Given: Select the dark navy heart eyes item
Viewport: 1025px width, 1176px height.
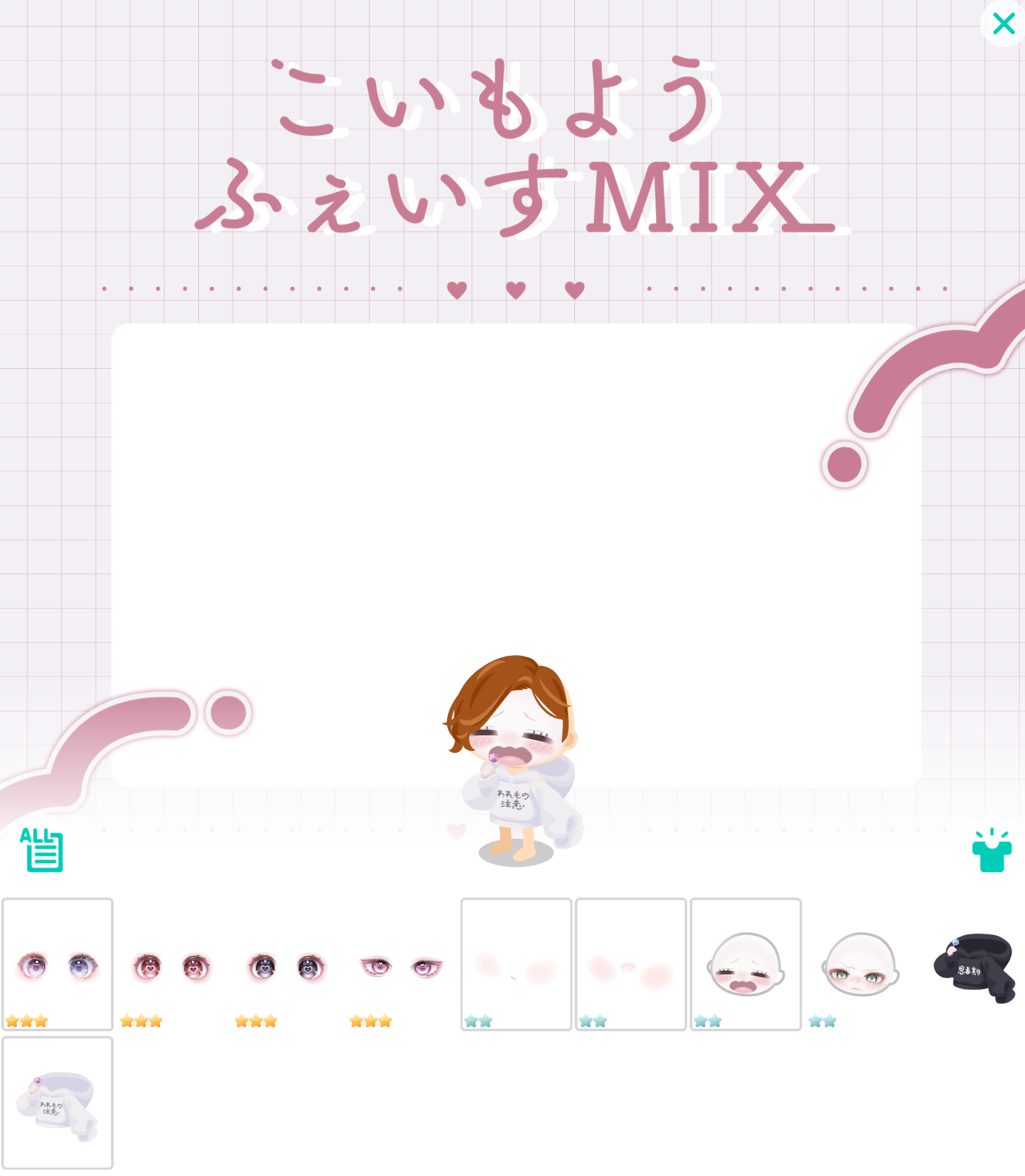Looking at the screenshot, I should 287,964.
